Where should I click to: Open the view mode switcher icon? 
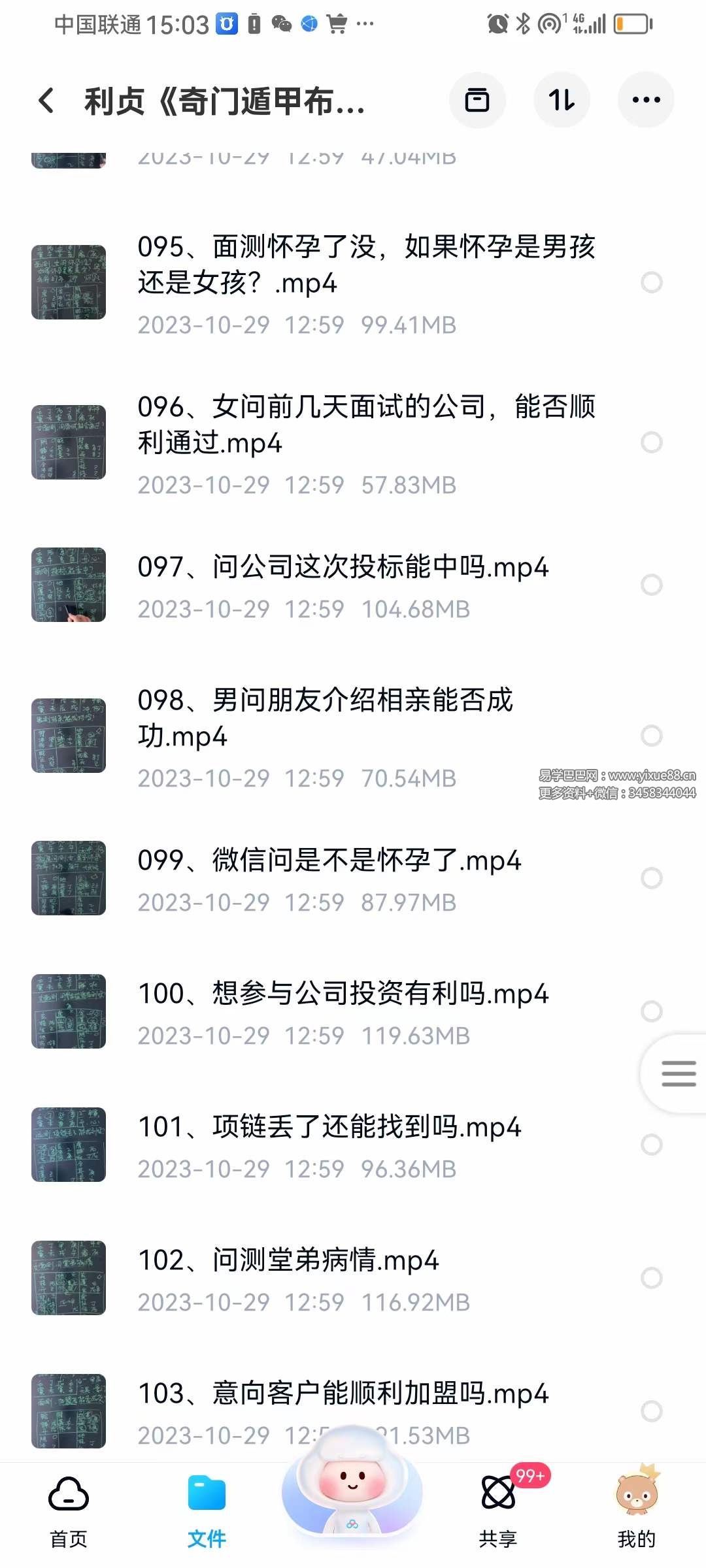[478, 99]
